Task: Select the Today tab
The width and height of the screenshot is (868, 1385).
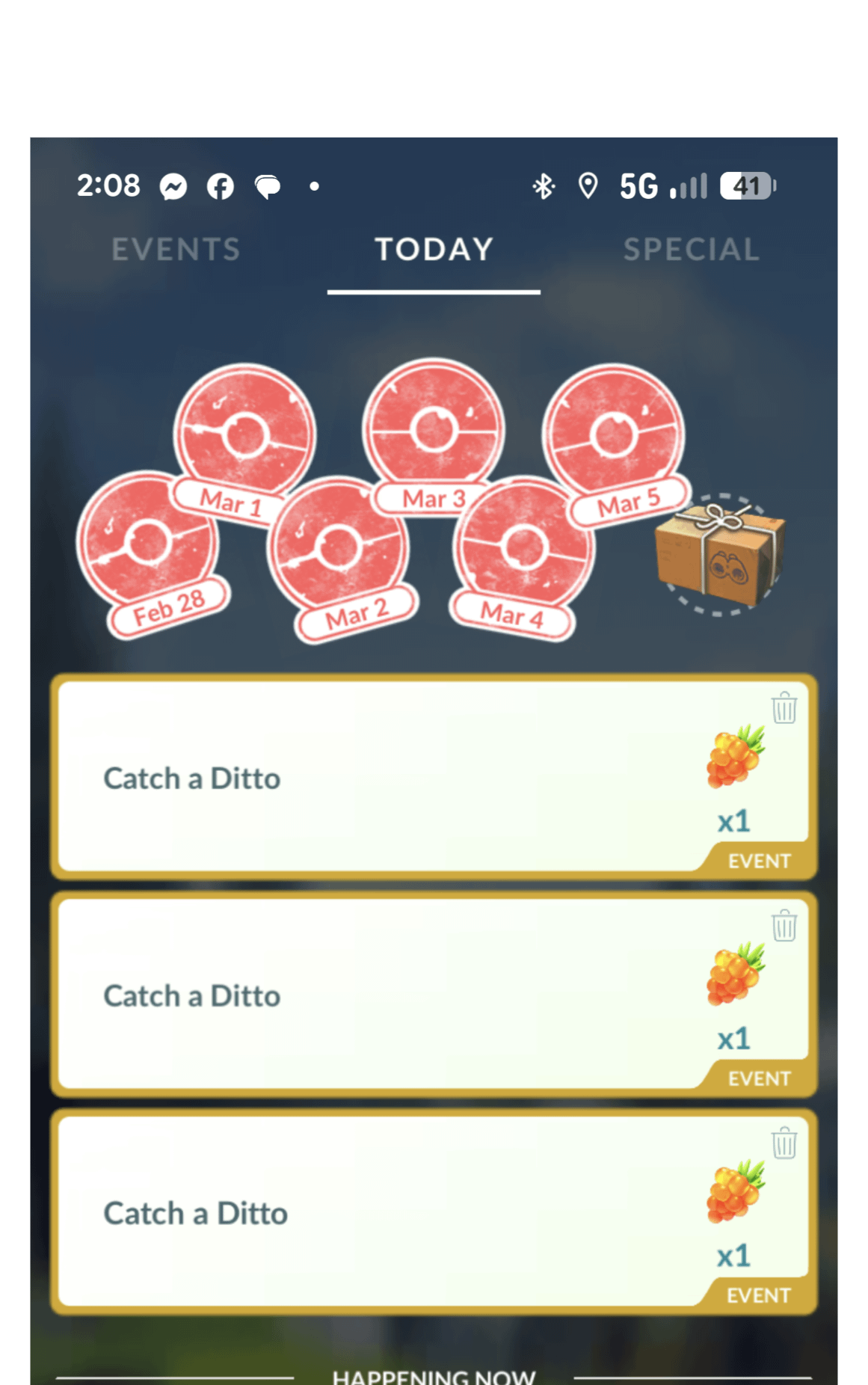Action: point(434,250)
